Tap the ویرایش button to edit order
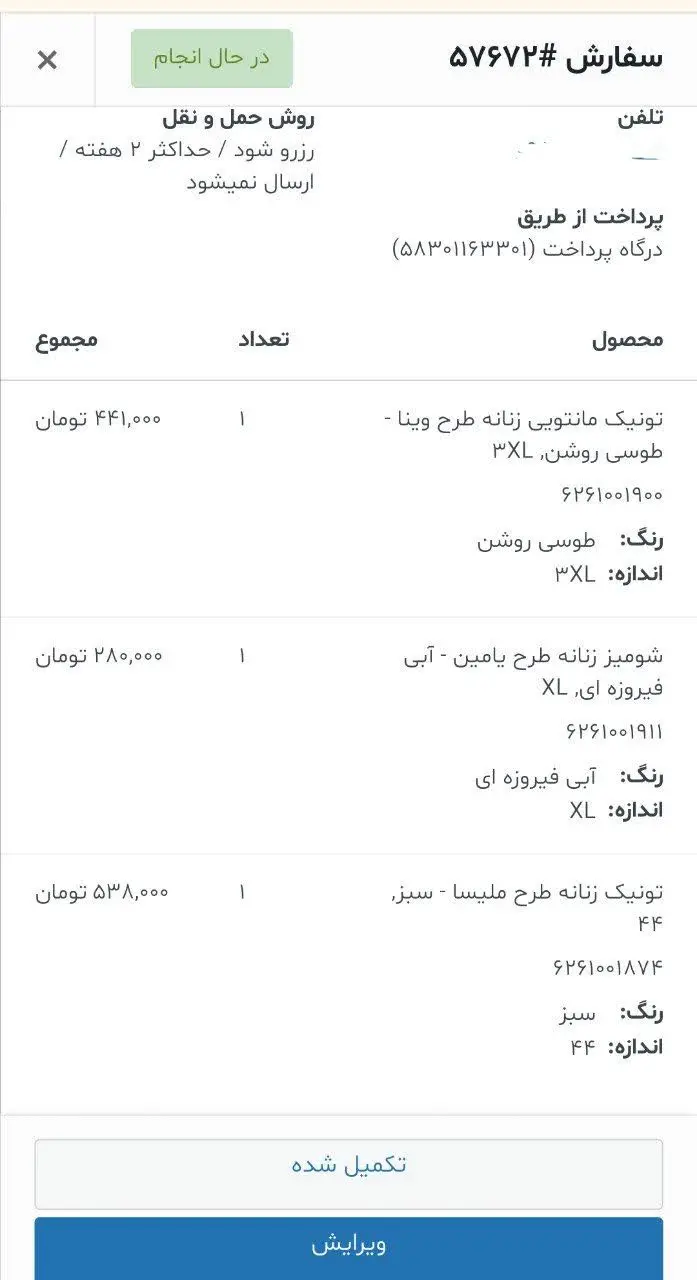The image size is (697, 1280). coord(348,1246)
